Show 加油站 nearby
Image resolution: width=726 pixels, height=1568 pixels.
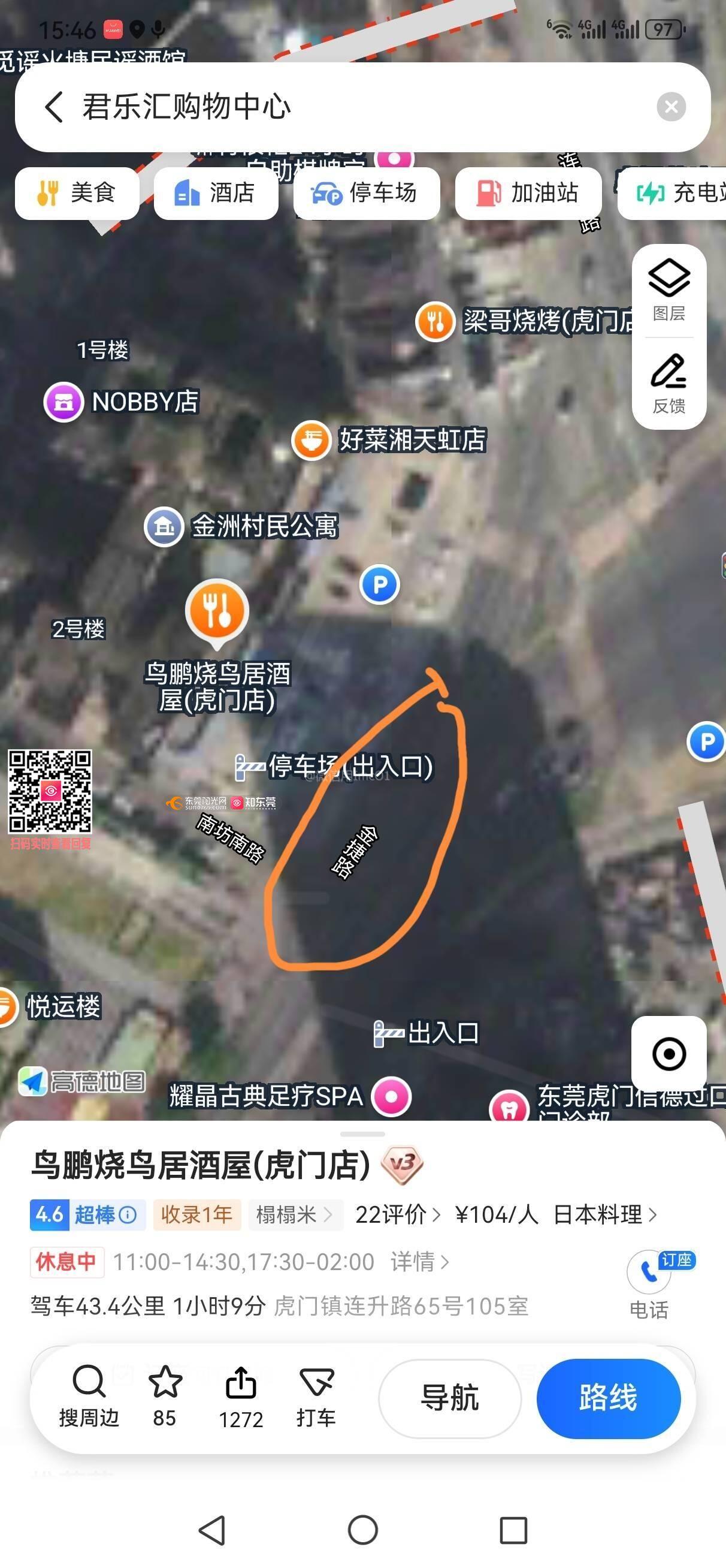pos(528,193)
